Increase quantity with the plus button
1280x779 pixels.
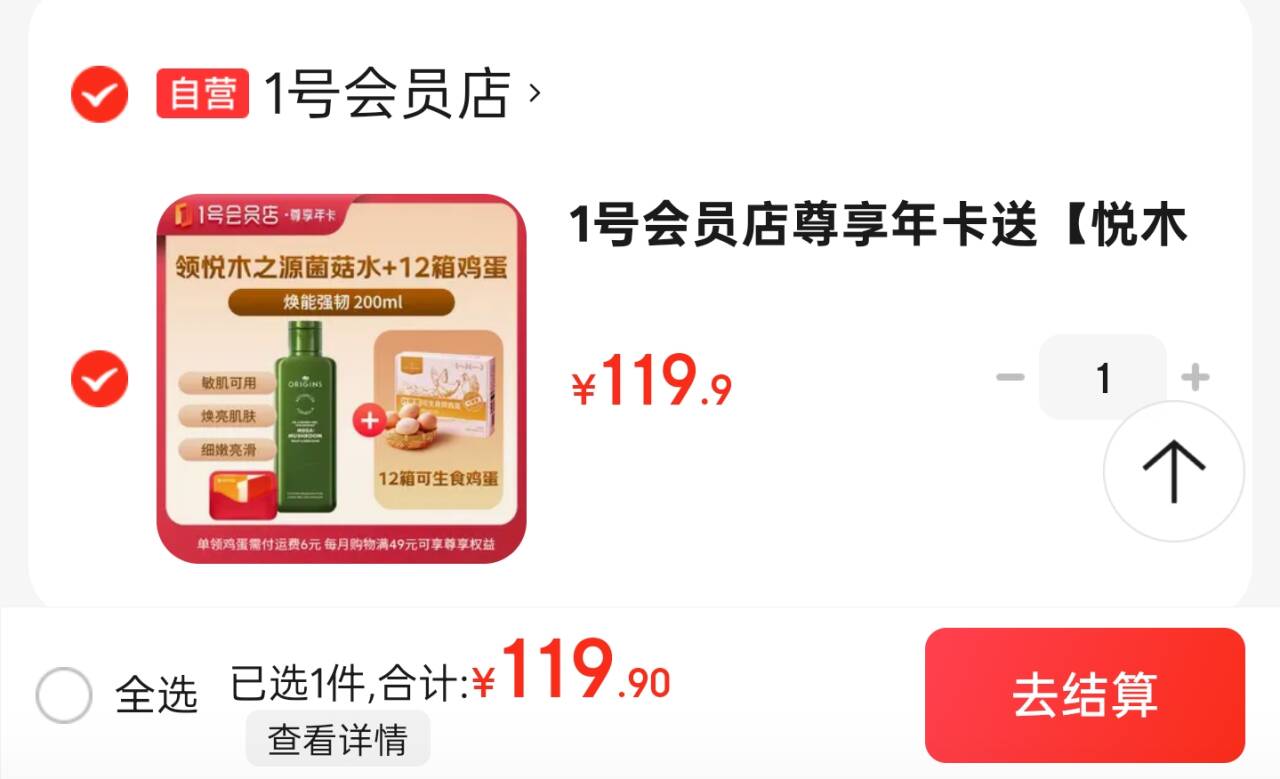tap(1195, 378)
